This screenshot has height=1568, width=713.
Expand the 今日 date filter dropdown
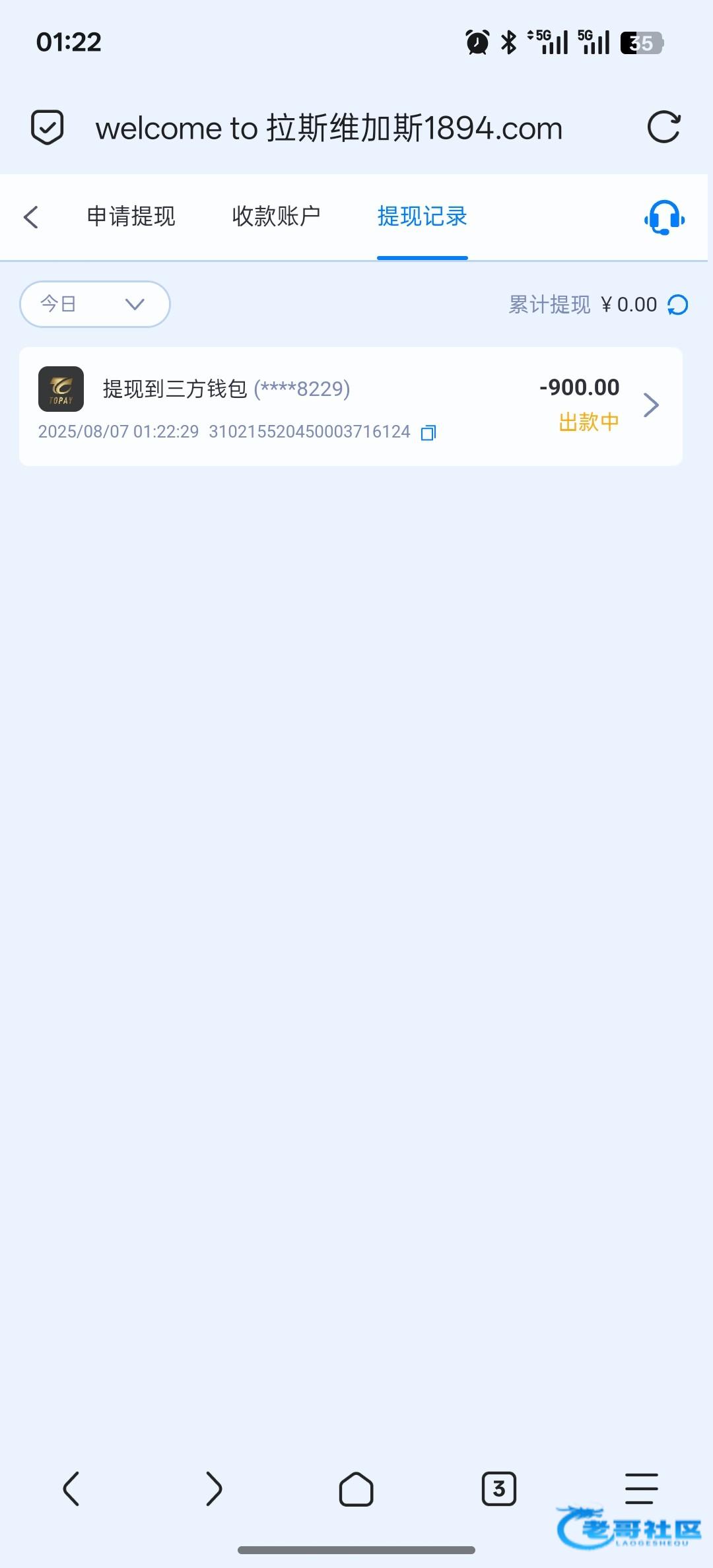[x=95, y=304]
